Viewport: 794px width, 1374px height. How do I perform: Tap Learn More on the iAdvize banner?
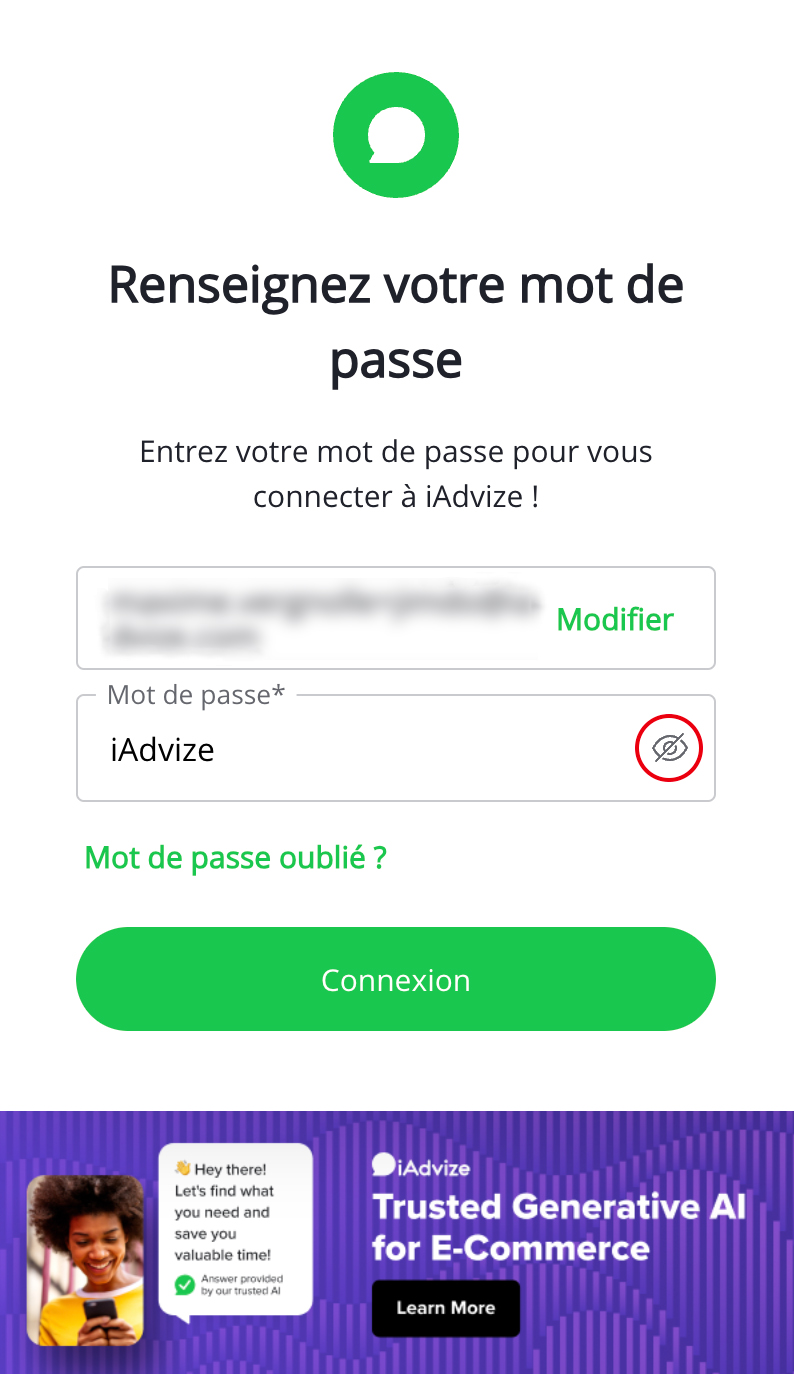click(446, 1307)
